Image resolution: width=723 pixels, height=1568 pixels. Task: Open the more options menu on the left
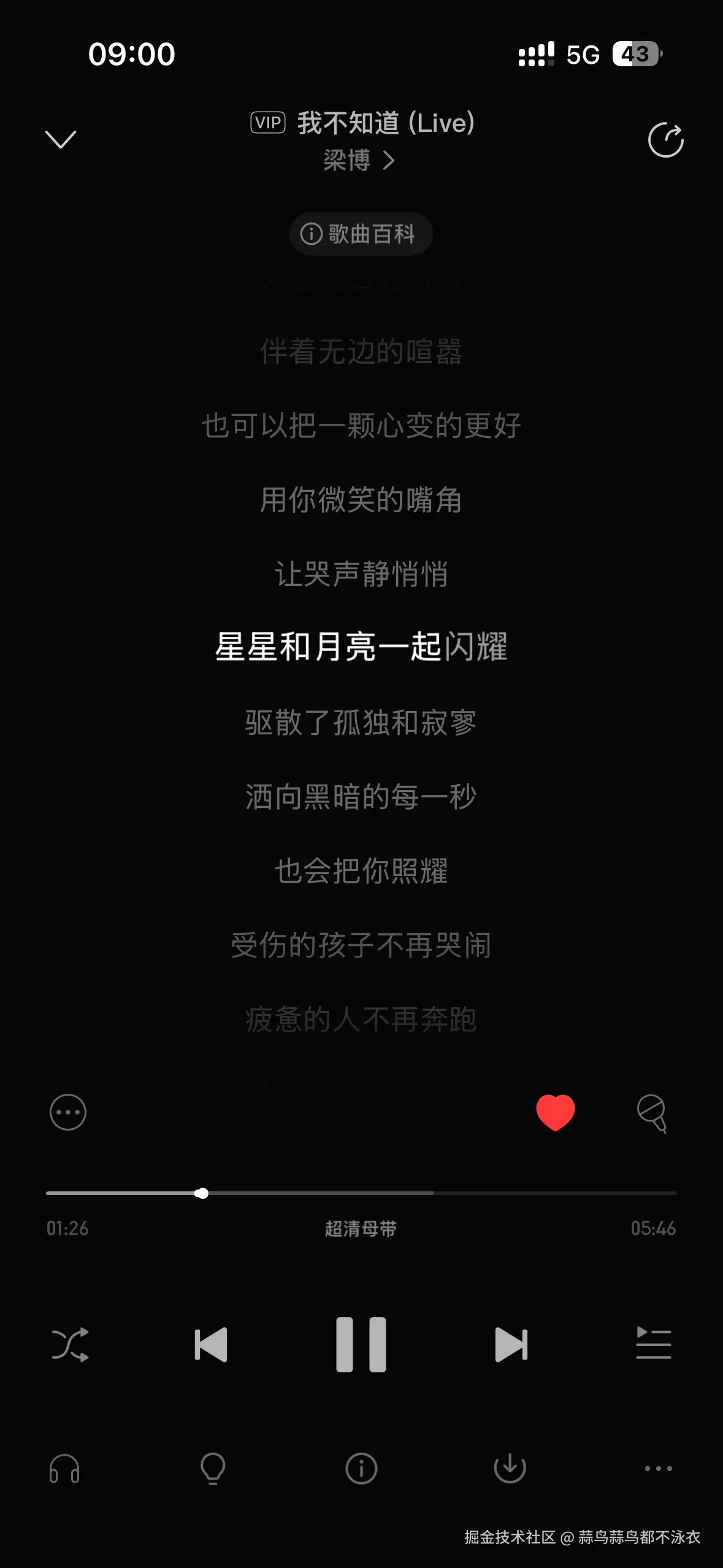(x=67, y=1112)
